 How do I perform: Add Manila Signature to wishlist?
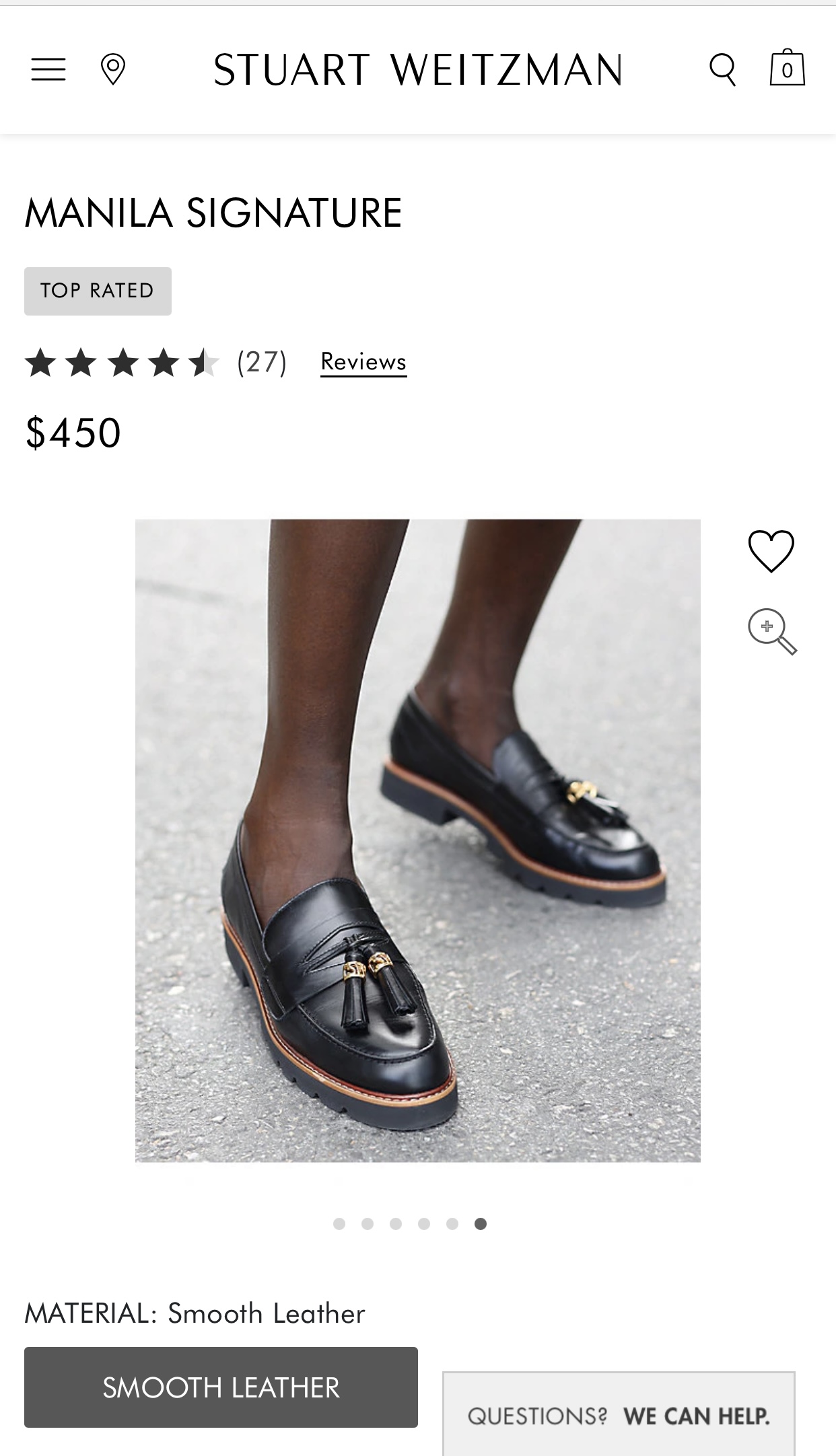pos(771,551)
